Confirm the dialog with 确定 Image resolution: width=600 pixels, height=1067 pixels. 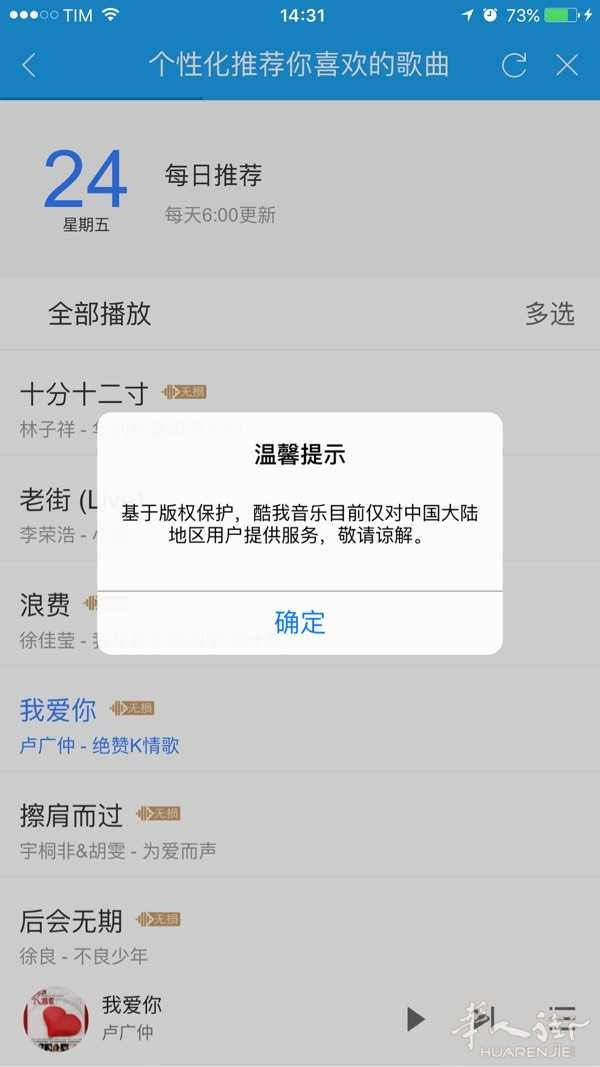click(x=300, y=622)
